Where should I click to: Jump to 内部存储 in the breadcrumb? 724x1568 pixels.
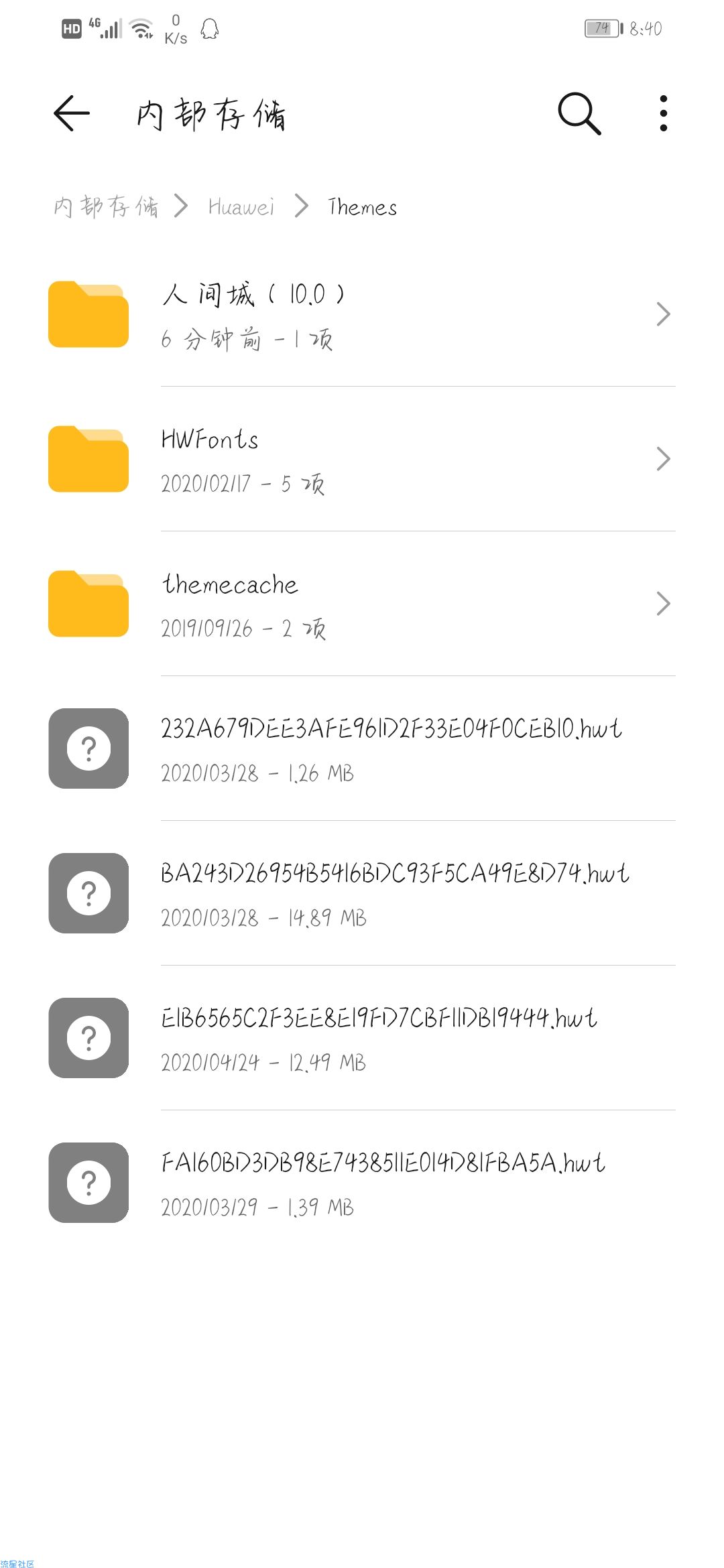106,206
